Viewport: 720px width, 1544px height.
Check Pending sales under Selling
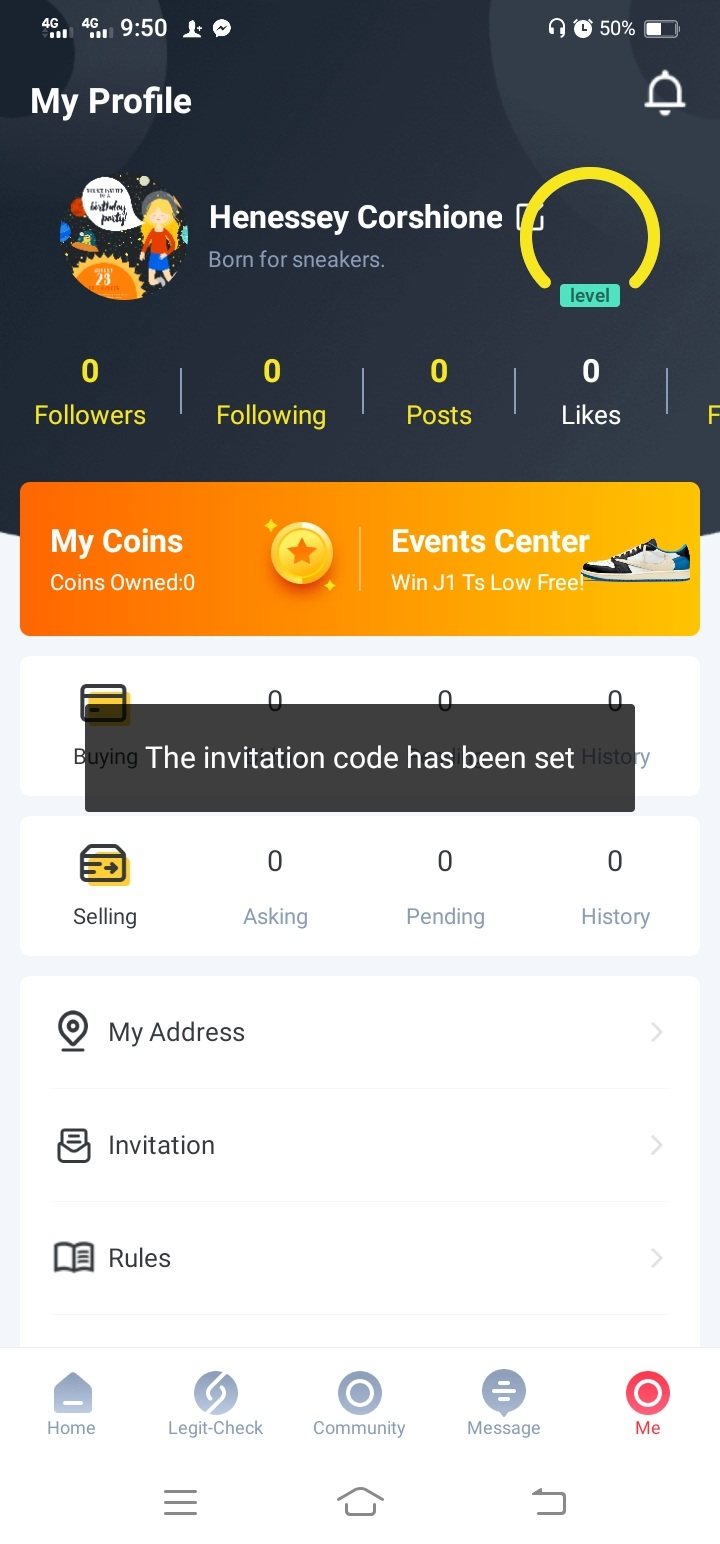pos(445,886)
